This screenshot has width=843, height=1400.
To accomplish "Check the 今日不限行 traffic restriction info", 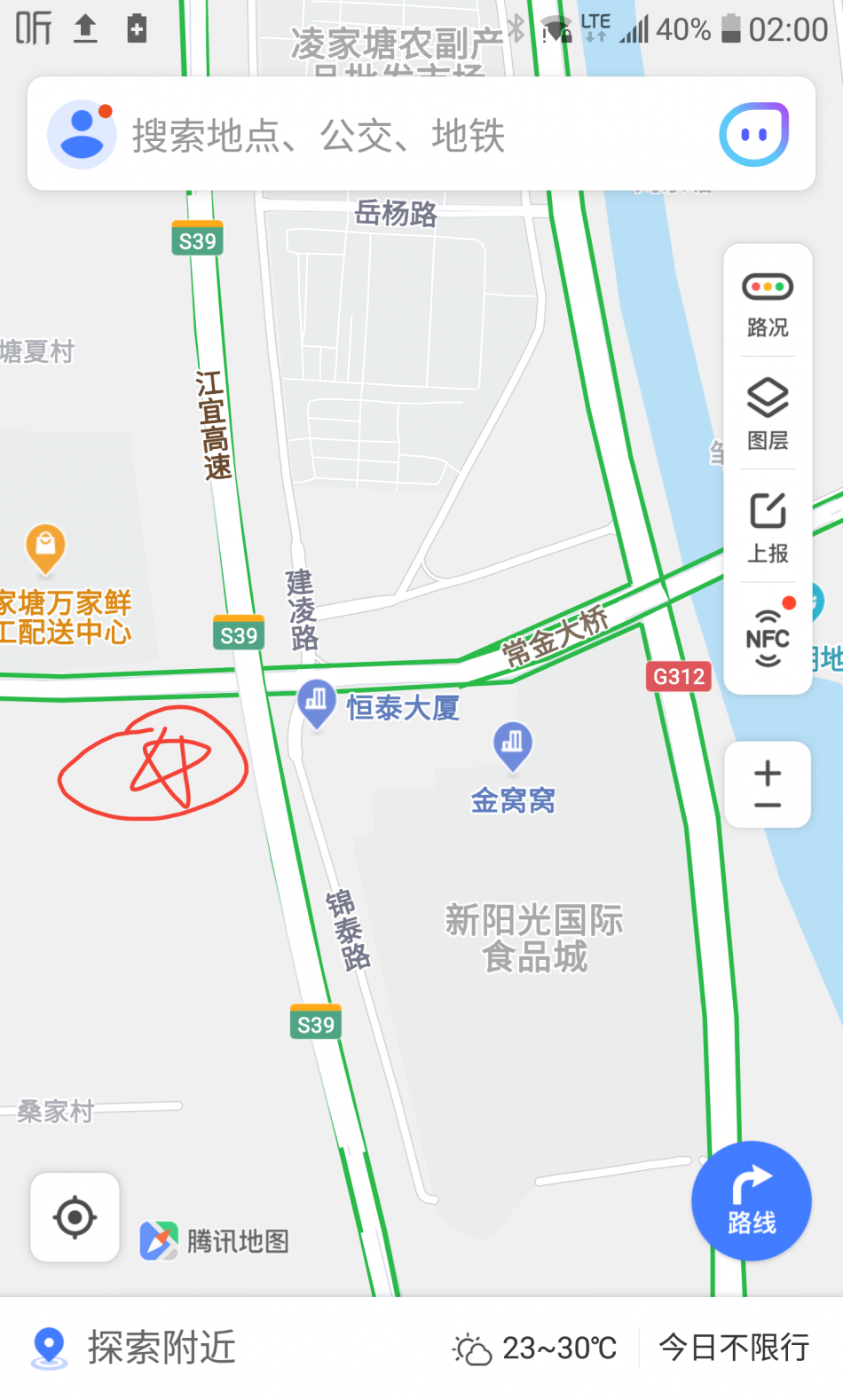I will (734, 1348).
